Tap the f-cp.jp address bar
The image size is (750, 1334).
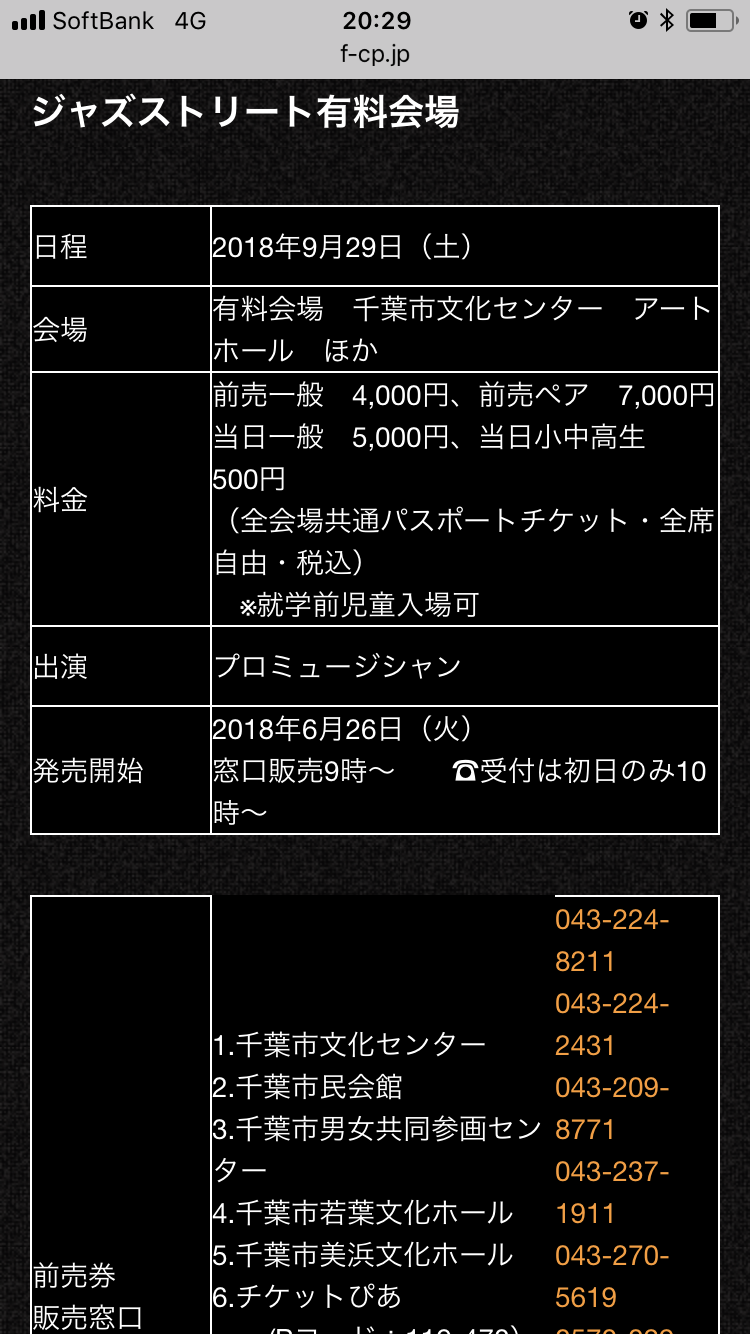(x=375, y=54)
